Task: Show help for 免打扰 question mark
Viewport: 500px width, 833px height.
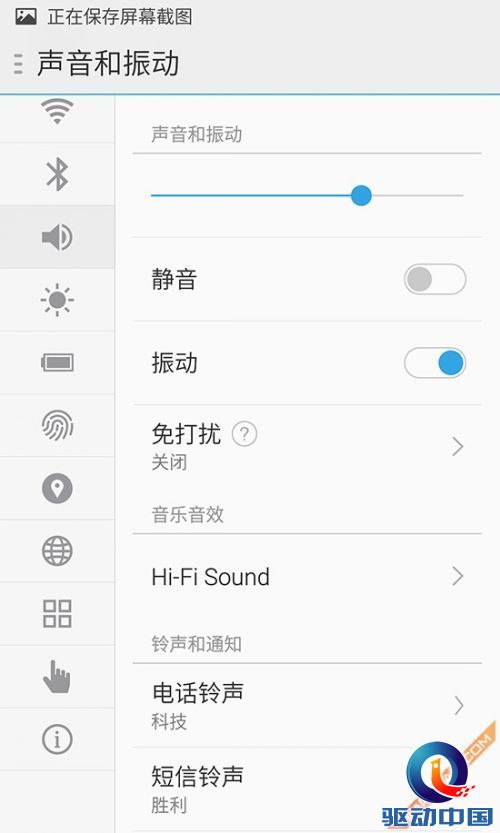Action: (x=244, y=434)
